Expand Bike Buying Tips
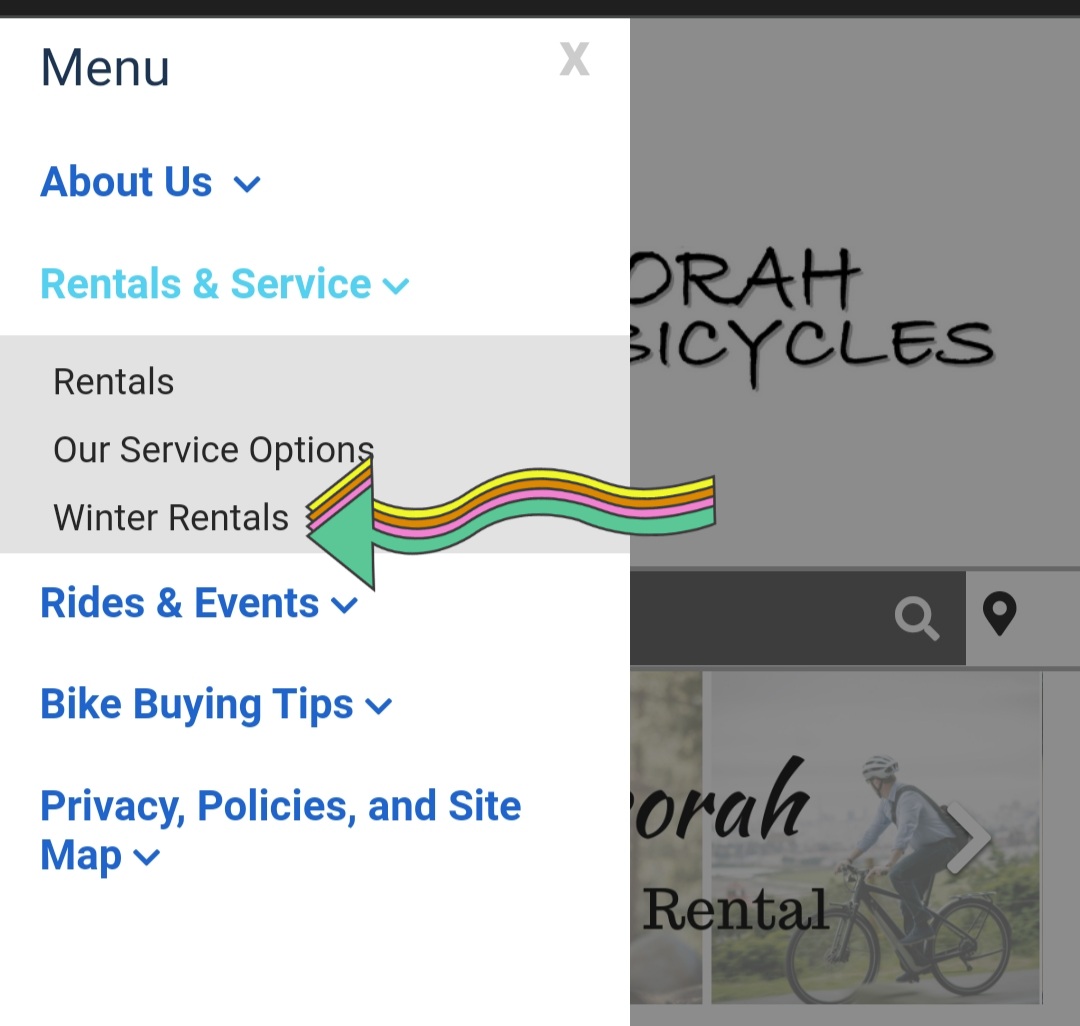 point(216,704)
